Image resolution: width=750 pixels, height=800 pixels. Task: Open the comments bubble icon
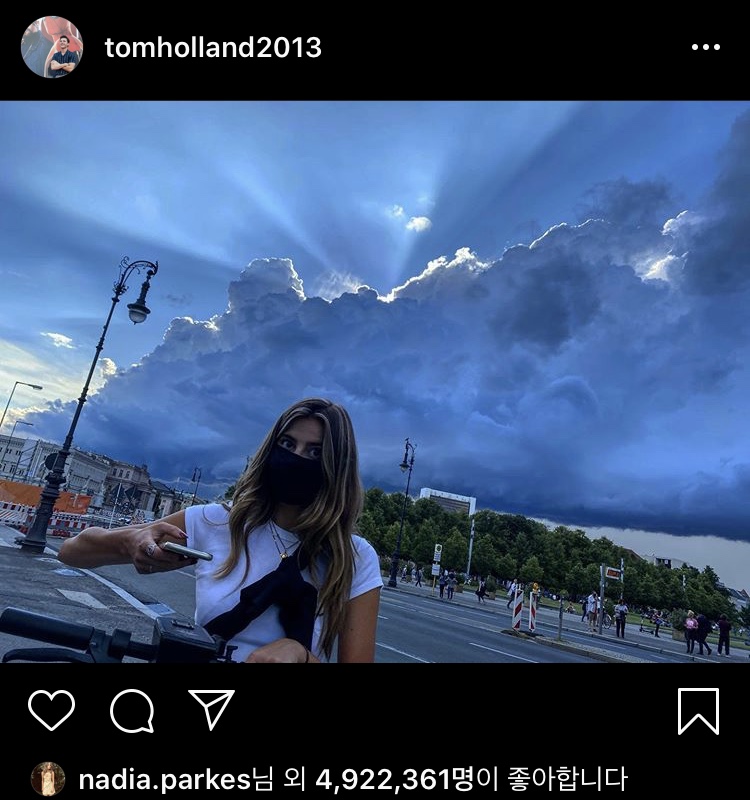[132, 711]
